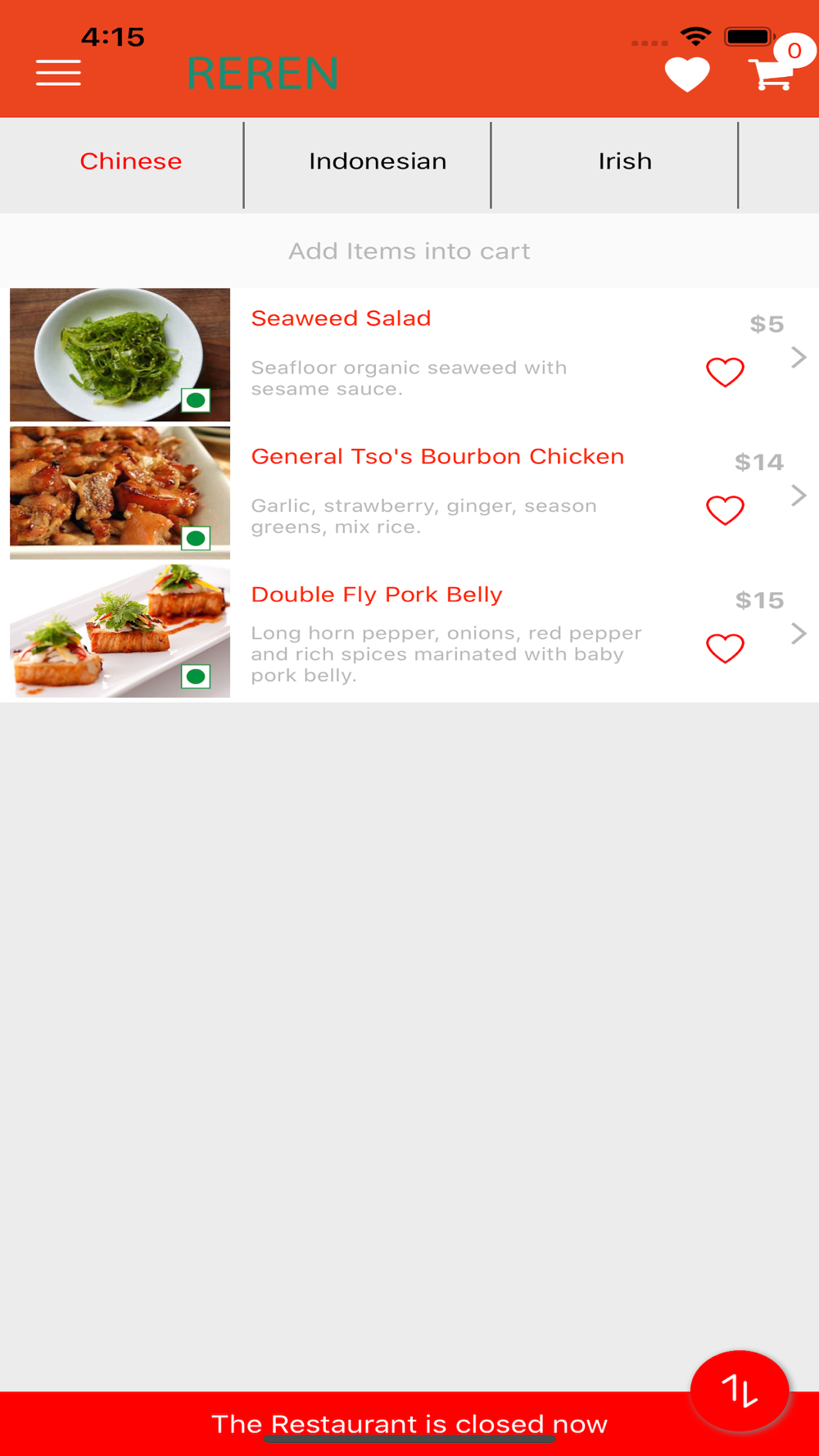
Task: Add Double Fly Pork Belly to favorites
Action: [x=725, y=649]
